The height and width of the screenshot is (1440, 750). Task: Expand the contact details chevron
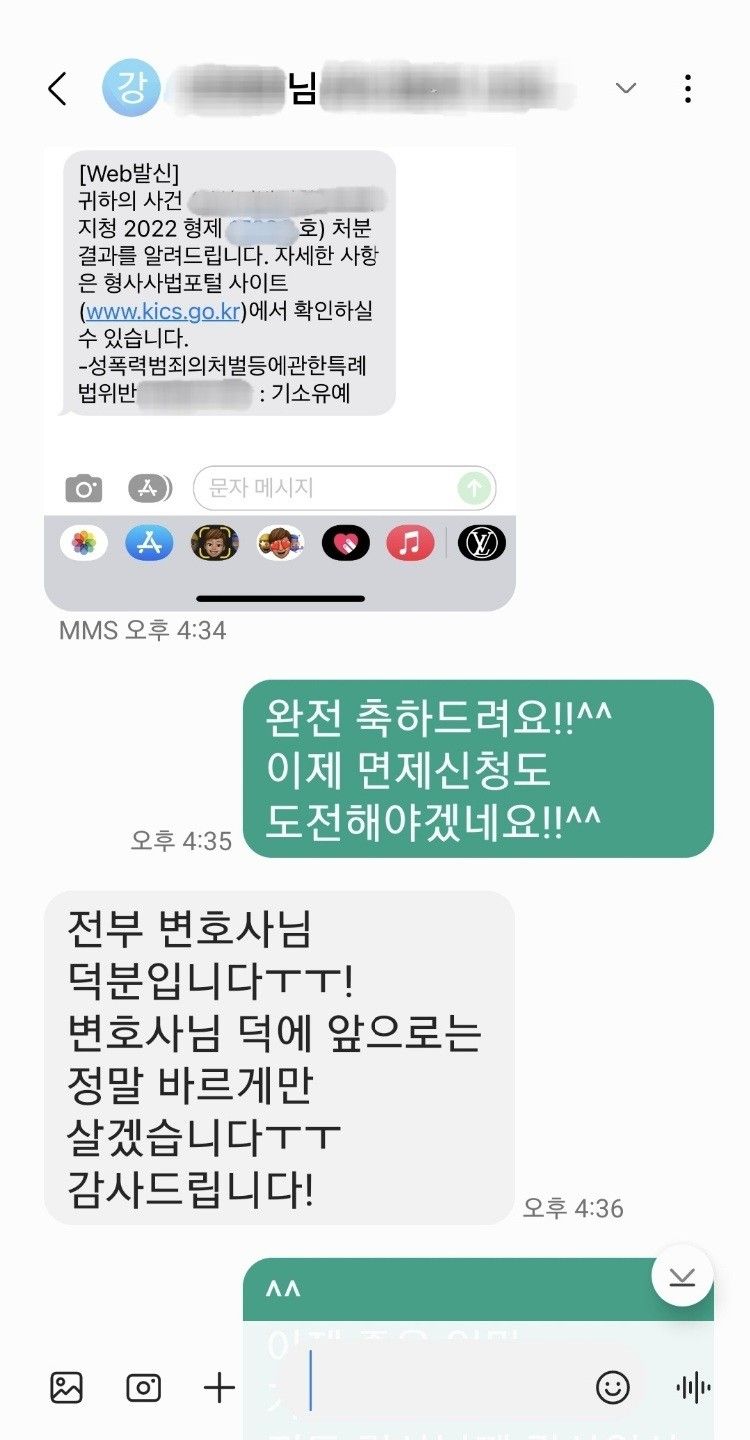click(x=626, y=89)
